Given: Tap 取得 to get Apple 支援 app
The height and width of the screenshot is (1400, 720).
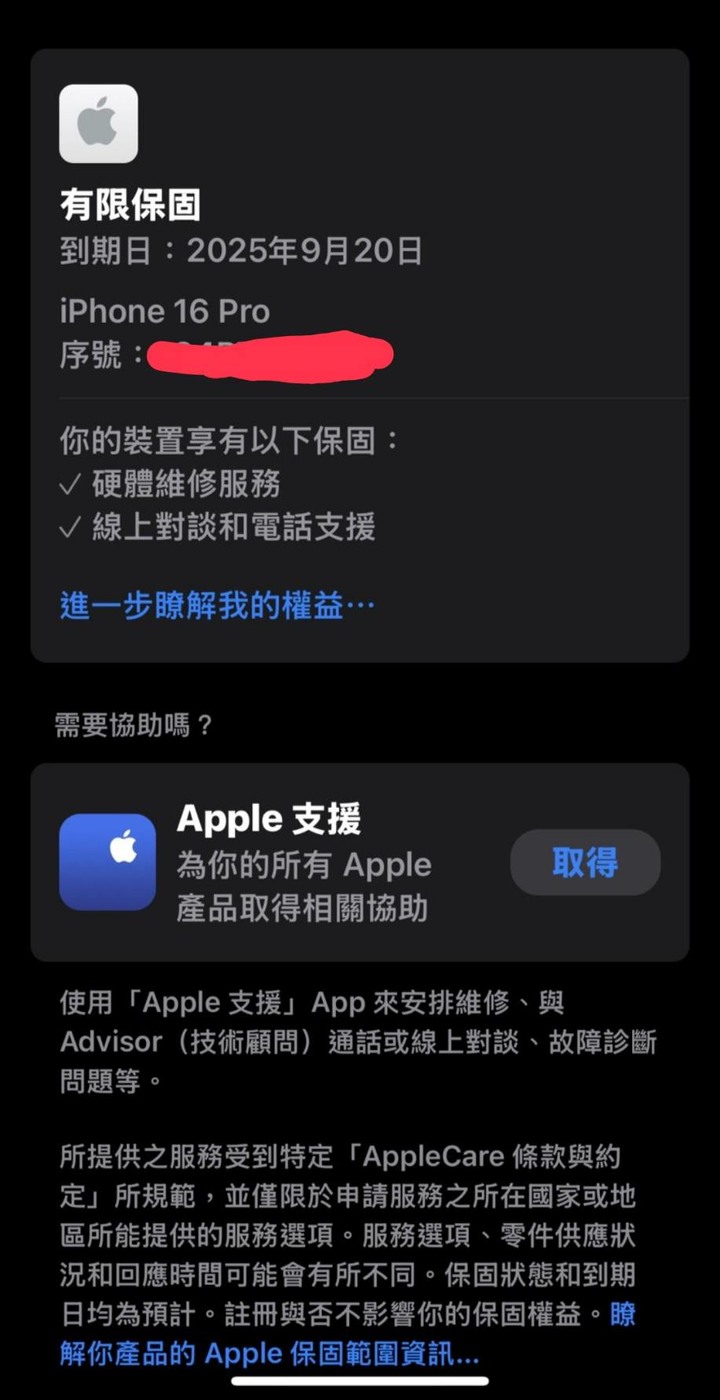Looking at the screenshot, I should (585, 862).
